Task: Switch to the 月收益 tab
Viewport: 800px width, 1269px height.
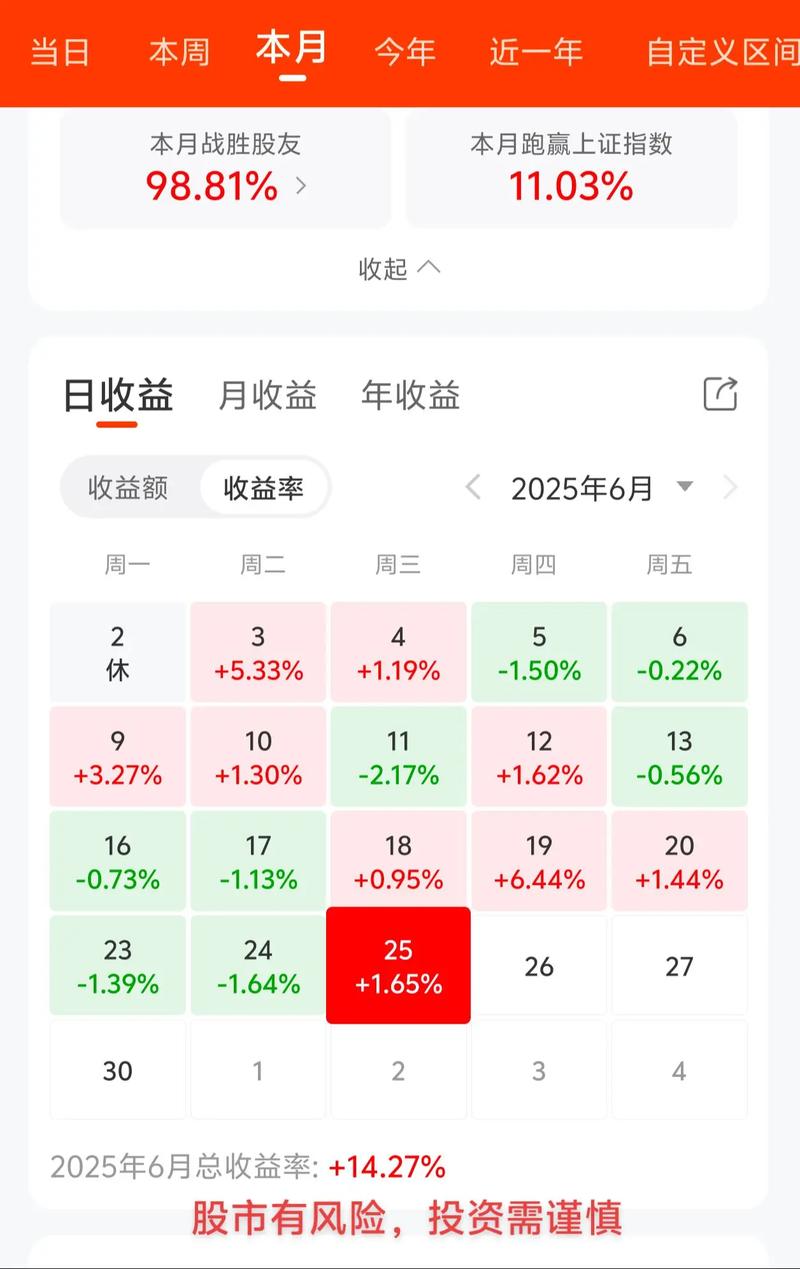Action: (x=265, y=395)
